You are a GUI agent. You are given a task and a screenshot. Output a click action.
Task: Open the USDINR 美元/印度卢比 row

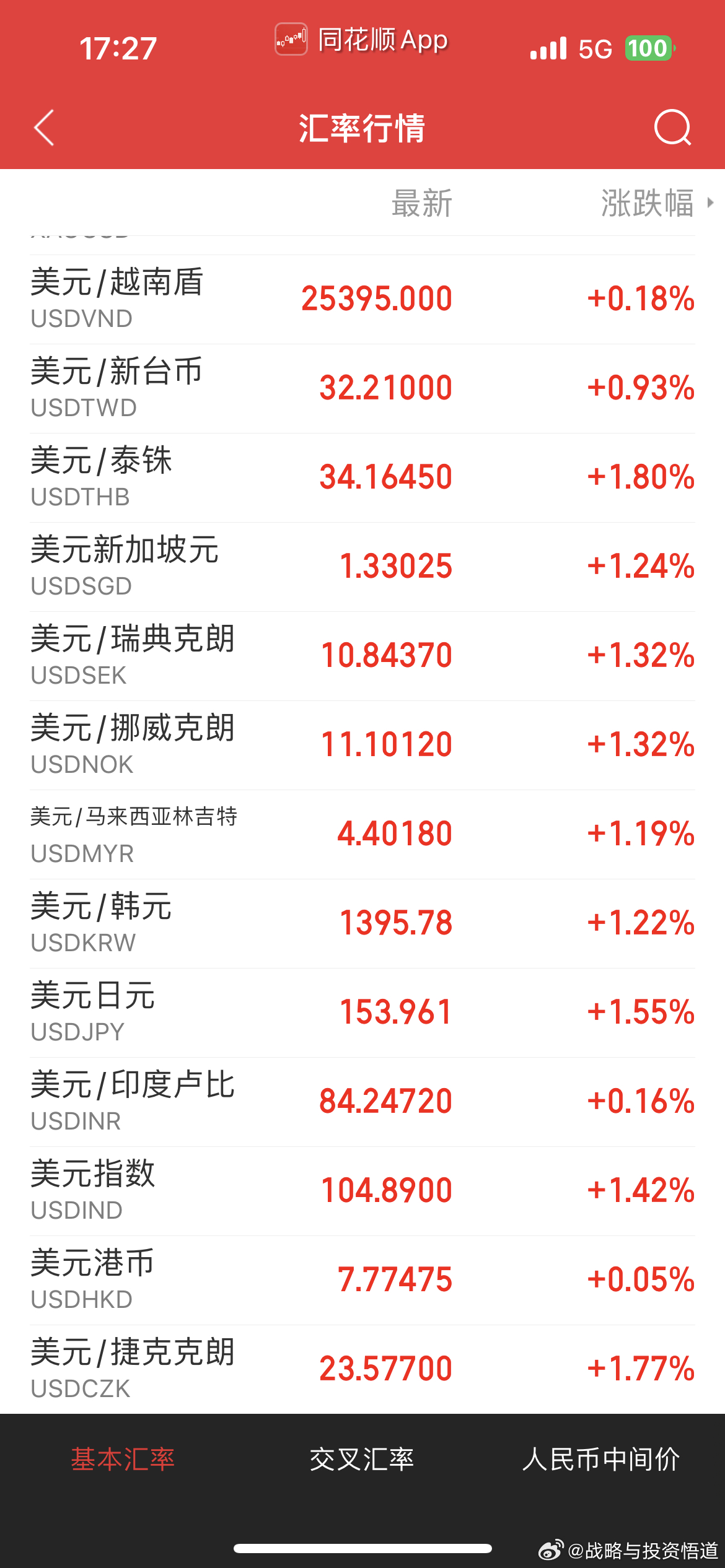(362, 1102)
